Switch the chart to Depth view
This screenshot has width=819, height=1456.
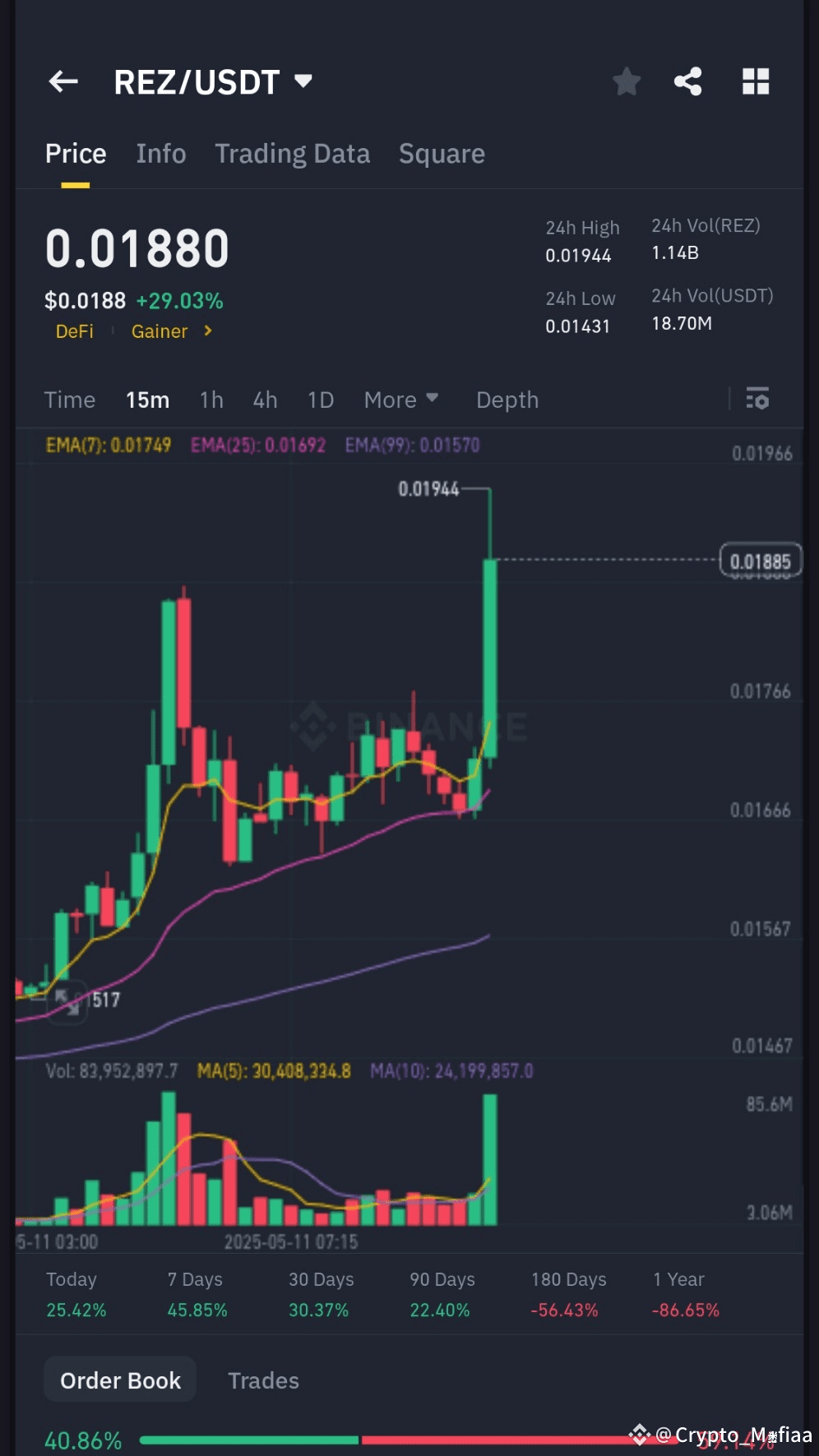pos(507,400)
